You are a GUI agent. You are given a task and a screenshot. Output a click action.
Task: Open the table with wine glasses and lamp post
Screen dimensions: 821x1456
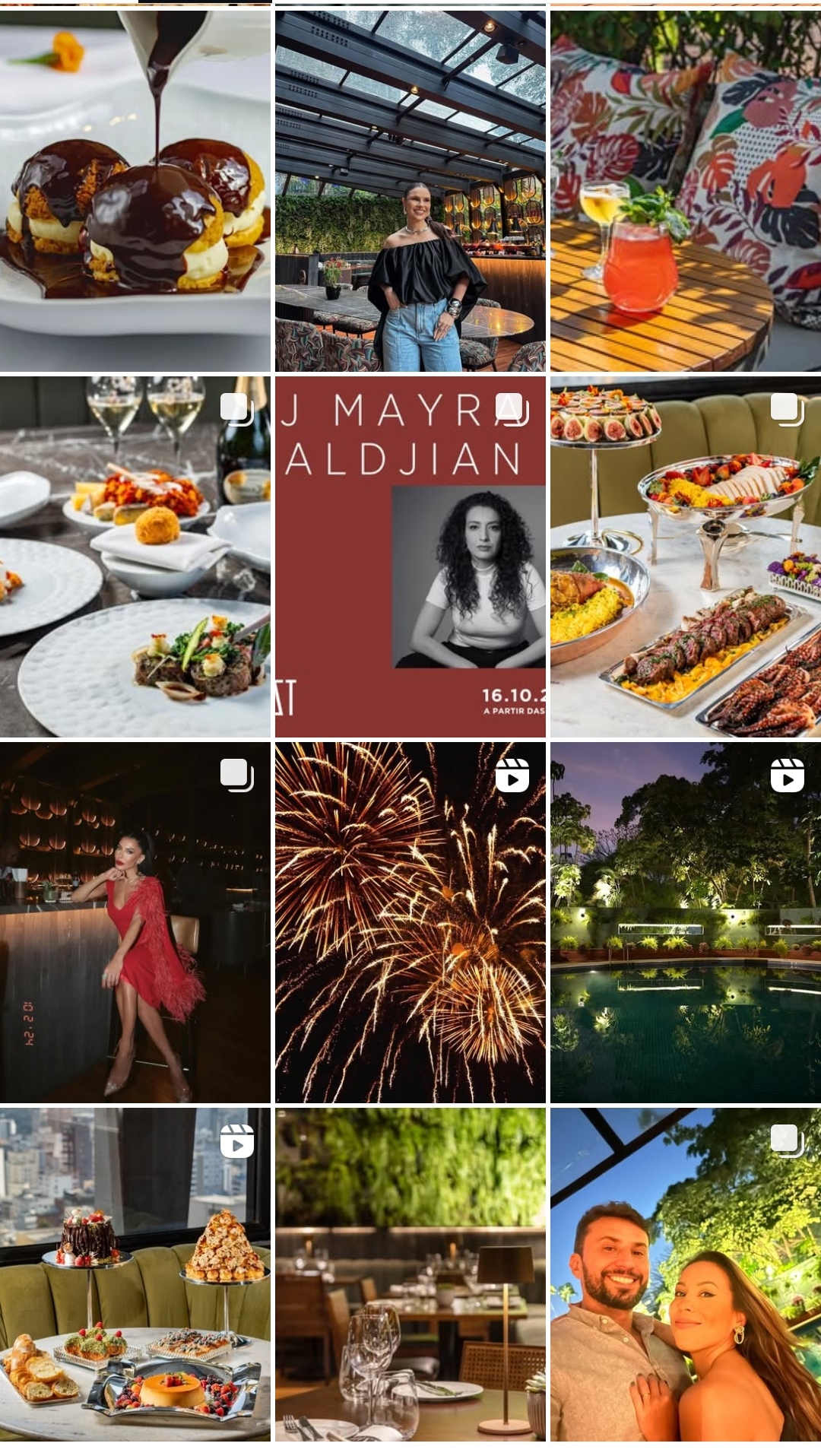coord(410,1274)
